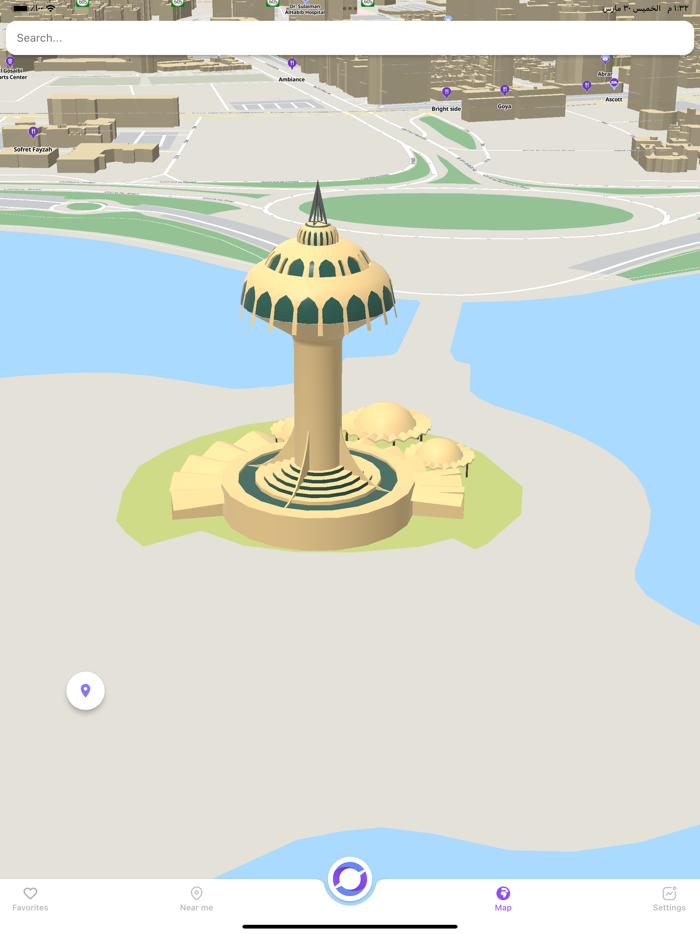The image size is (700, 934).
Task: Go to the Settings tab
Action: click(669, 898)
